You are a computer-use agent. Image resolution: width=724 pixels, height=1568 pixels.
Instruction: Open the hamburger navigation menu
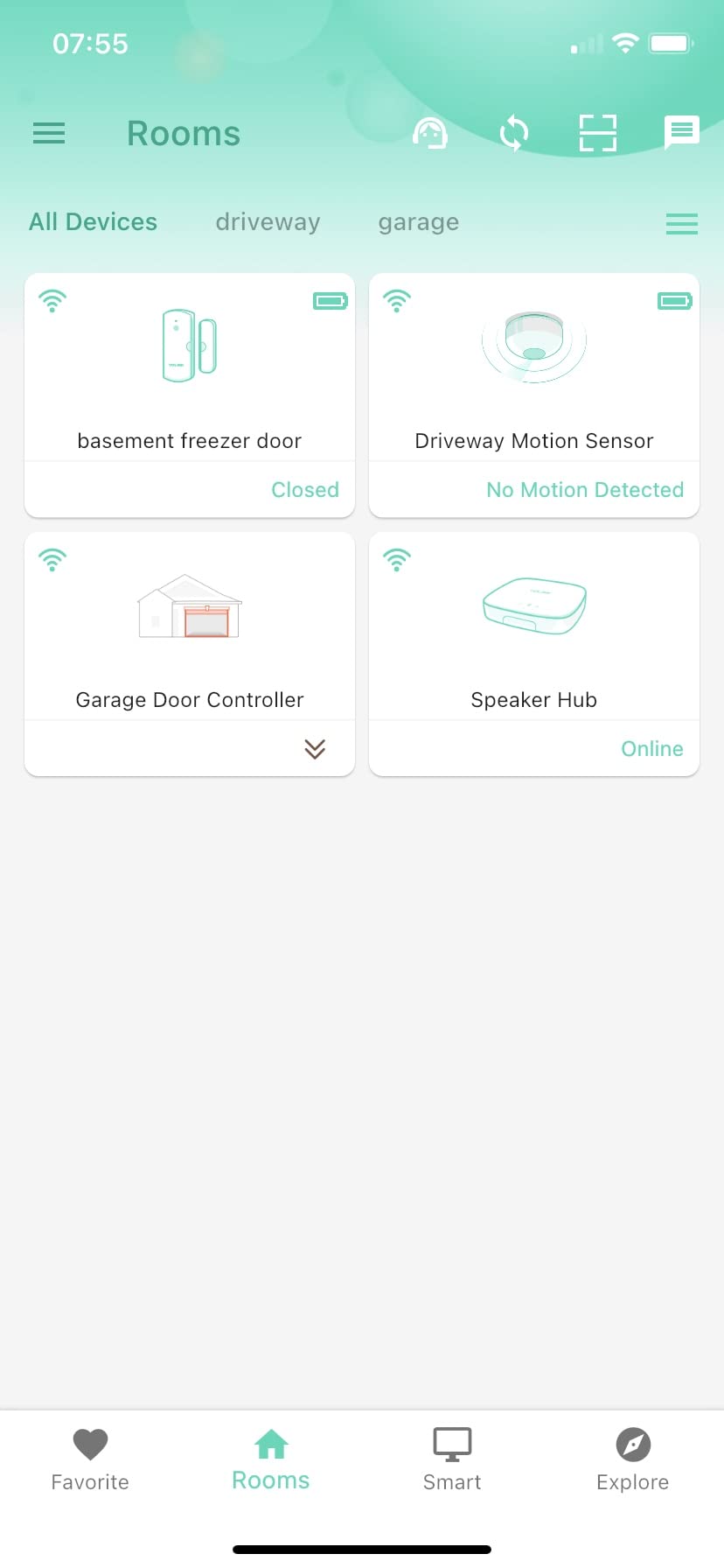point(48,133)
